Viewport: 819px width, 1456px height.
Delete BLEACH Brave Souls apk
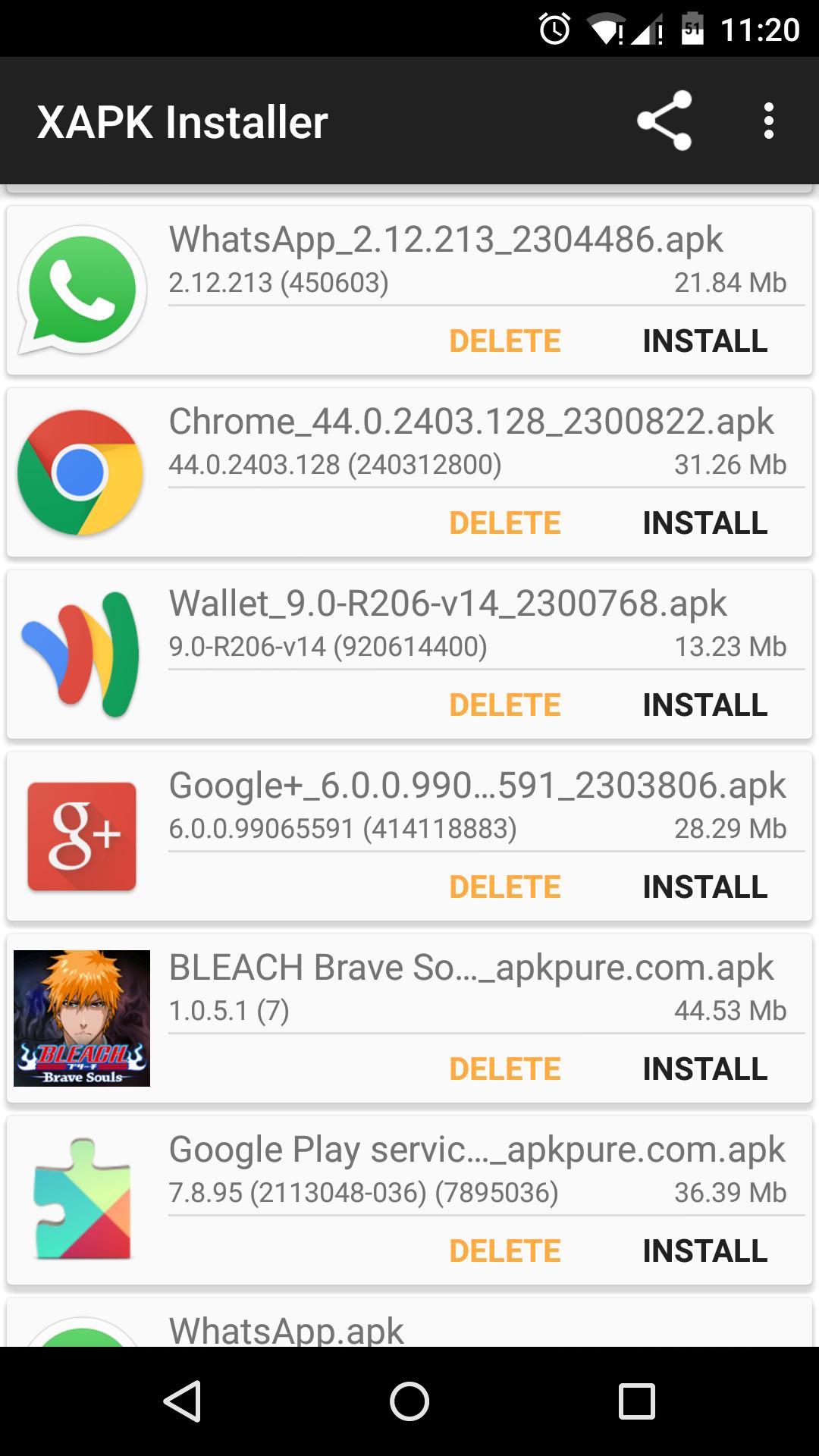click(x=504, y=1069)
